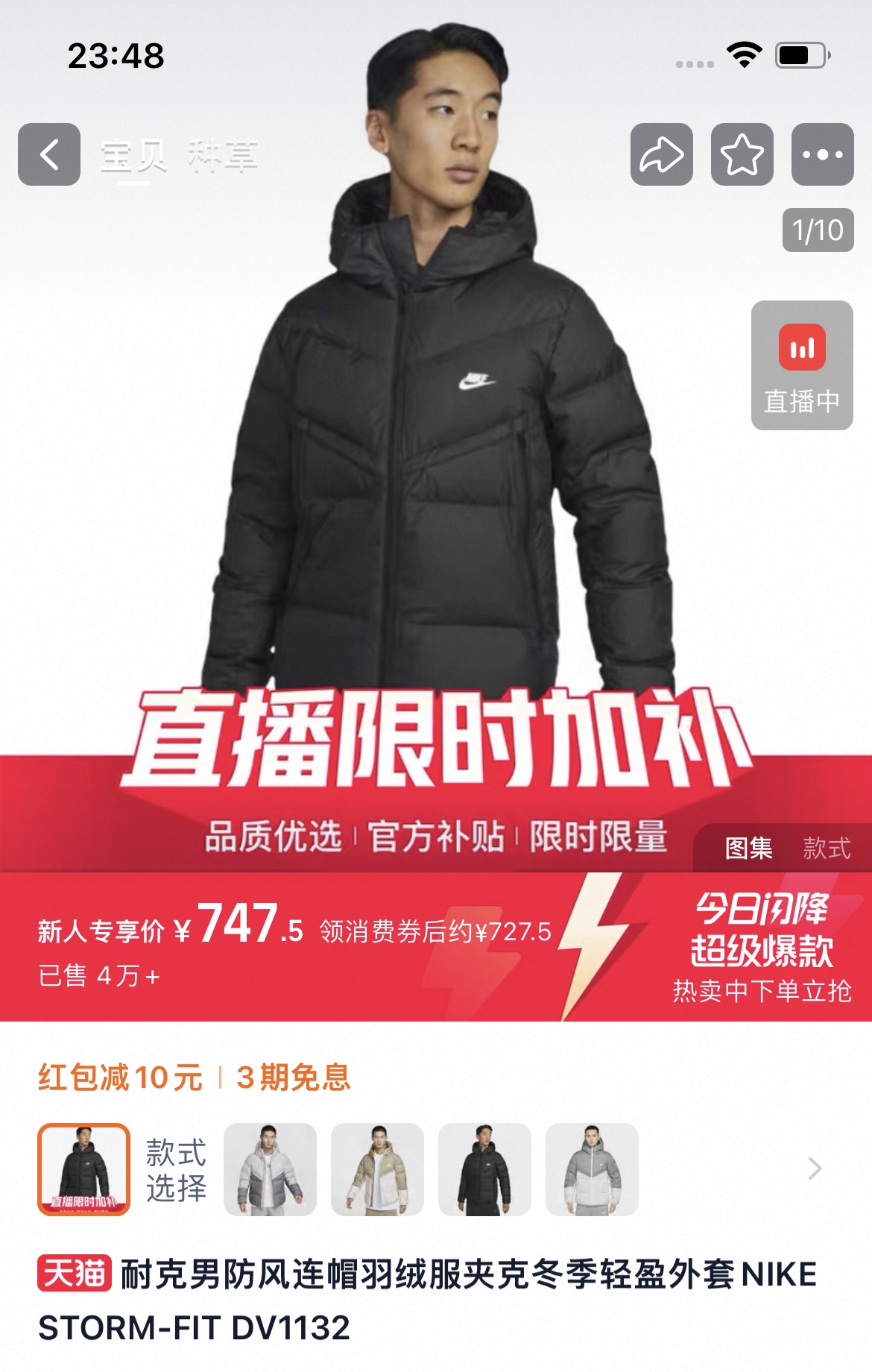Expand style options with the chevron
This screenshot has height=1372, width=872.
815,1168
